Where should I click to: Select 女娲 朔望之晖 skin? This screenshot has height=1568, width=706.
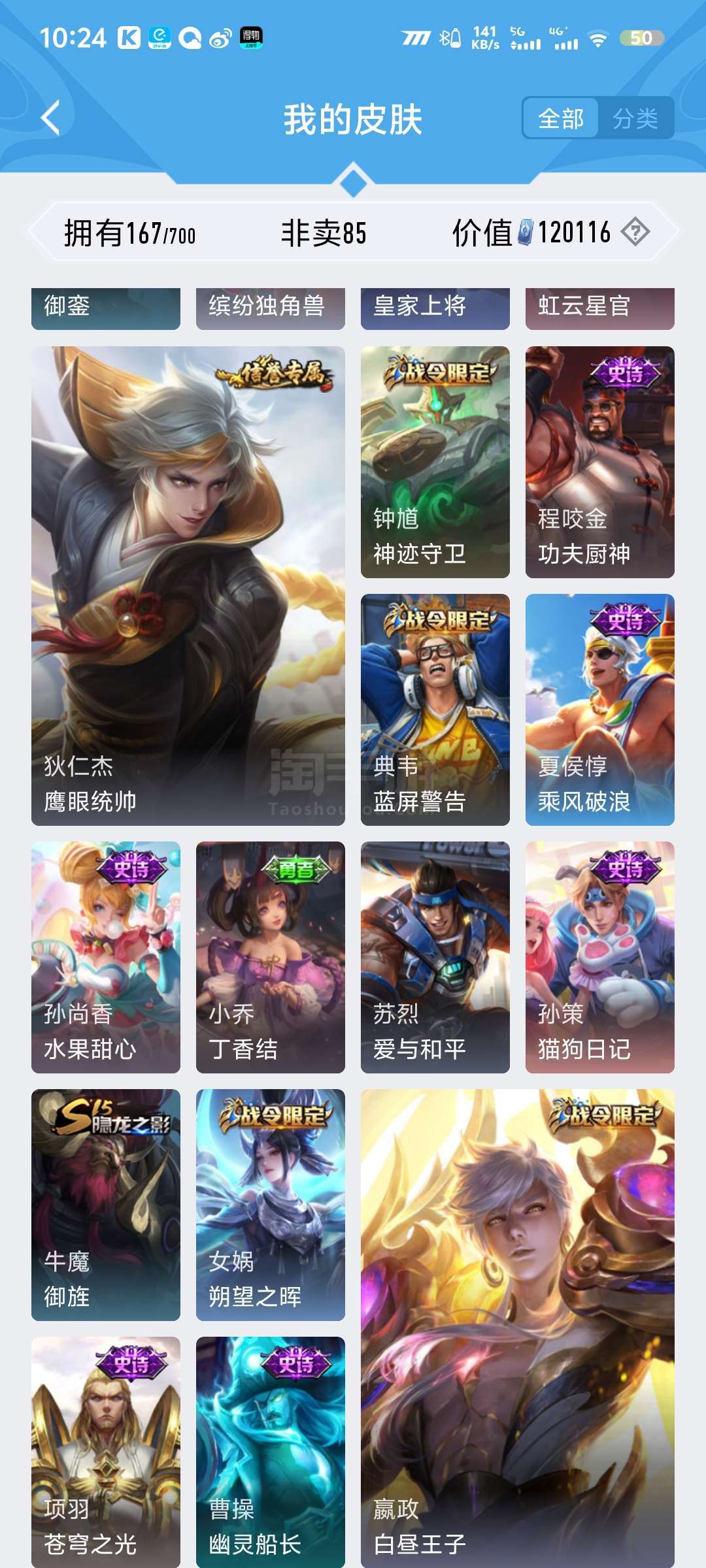(271, 1205)
